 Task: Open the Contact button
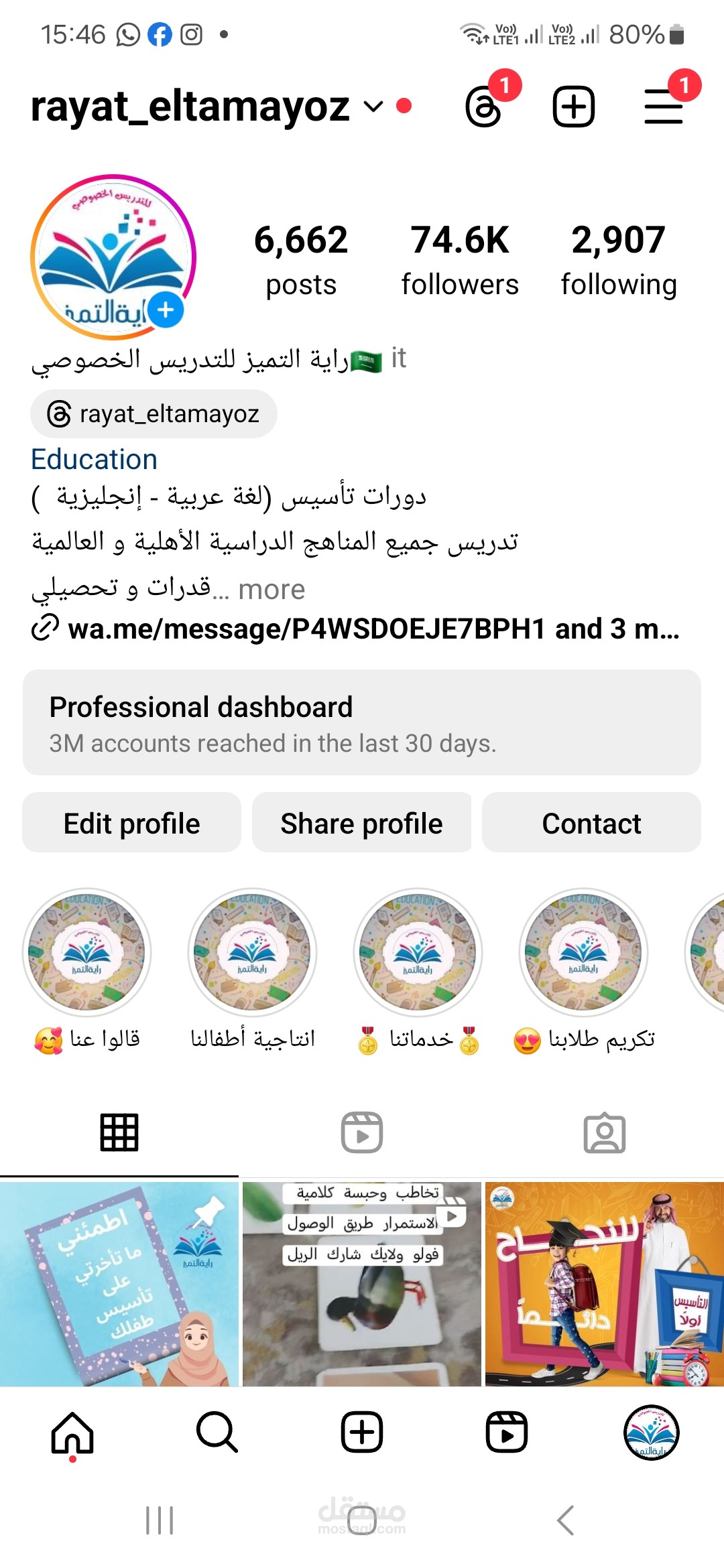[591, 823]
